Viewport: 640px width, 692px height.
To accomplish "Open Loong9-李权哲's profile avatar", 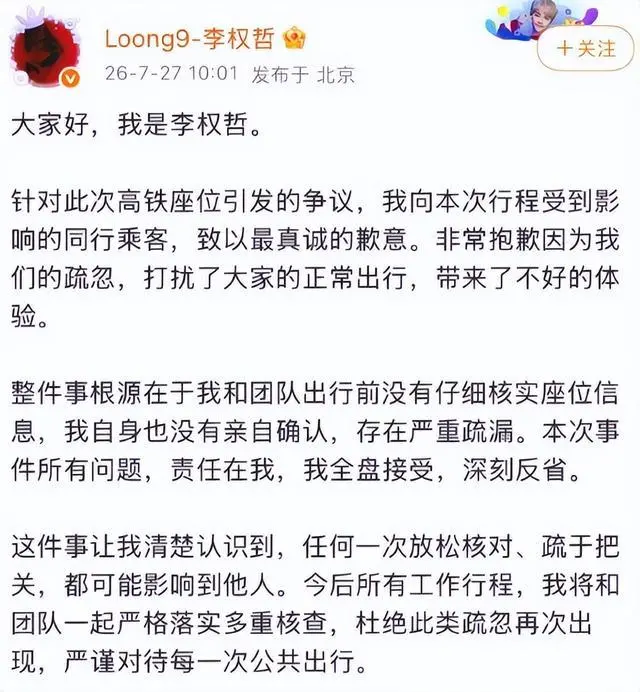I will click(47, 52).
